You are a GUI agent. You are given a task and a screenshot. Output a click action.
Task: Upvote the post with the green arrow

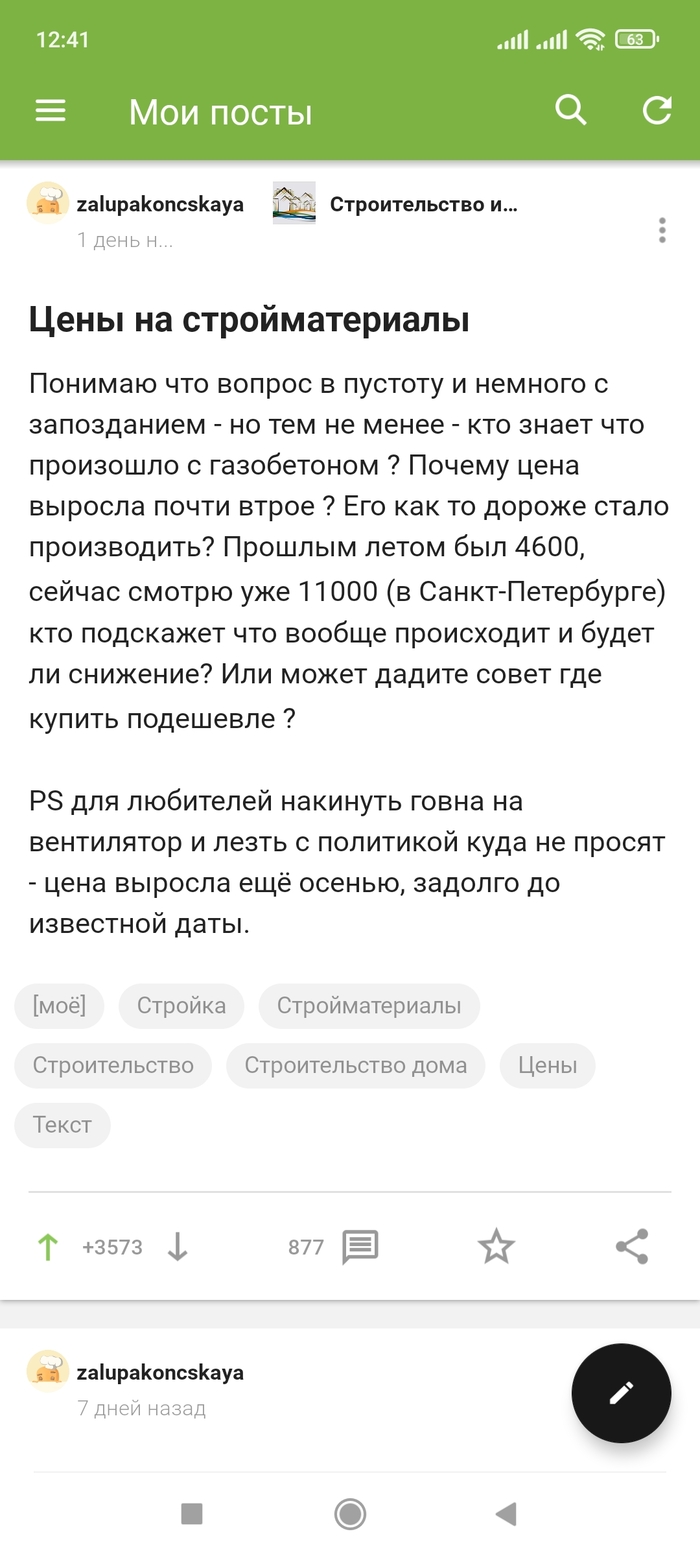47,1247
